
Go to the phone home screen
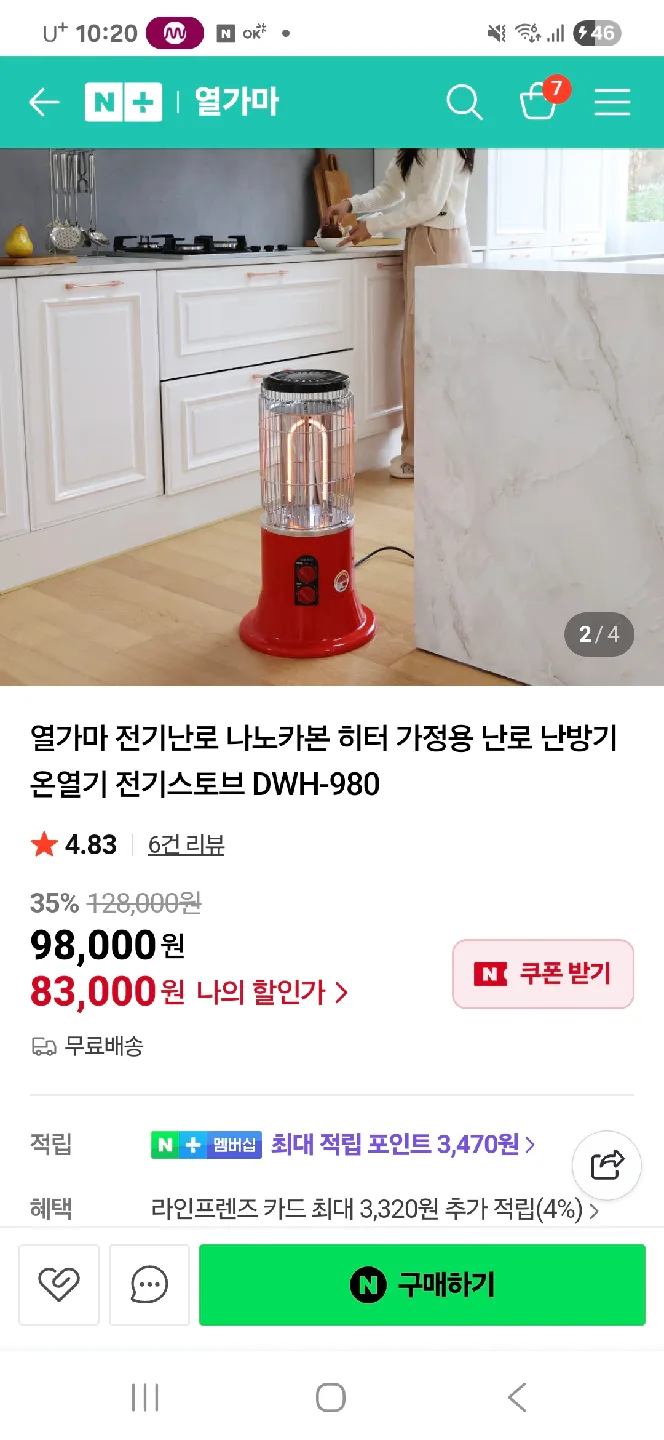331,1397
